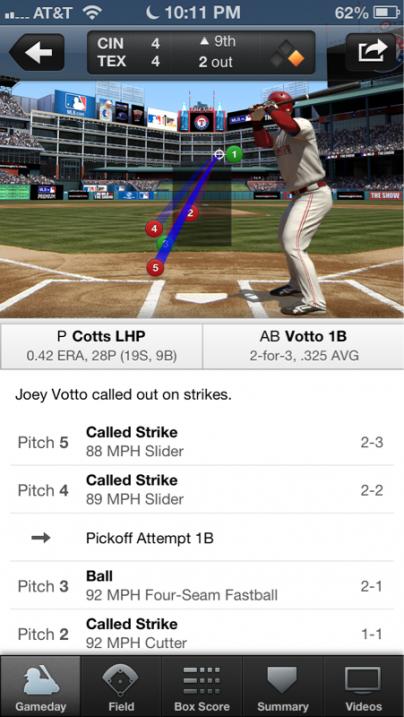The image size is (404, 717).
Task: View pitcher Cotts LHP details
Action: coord(101,346)
